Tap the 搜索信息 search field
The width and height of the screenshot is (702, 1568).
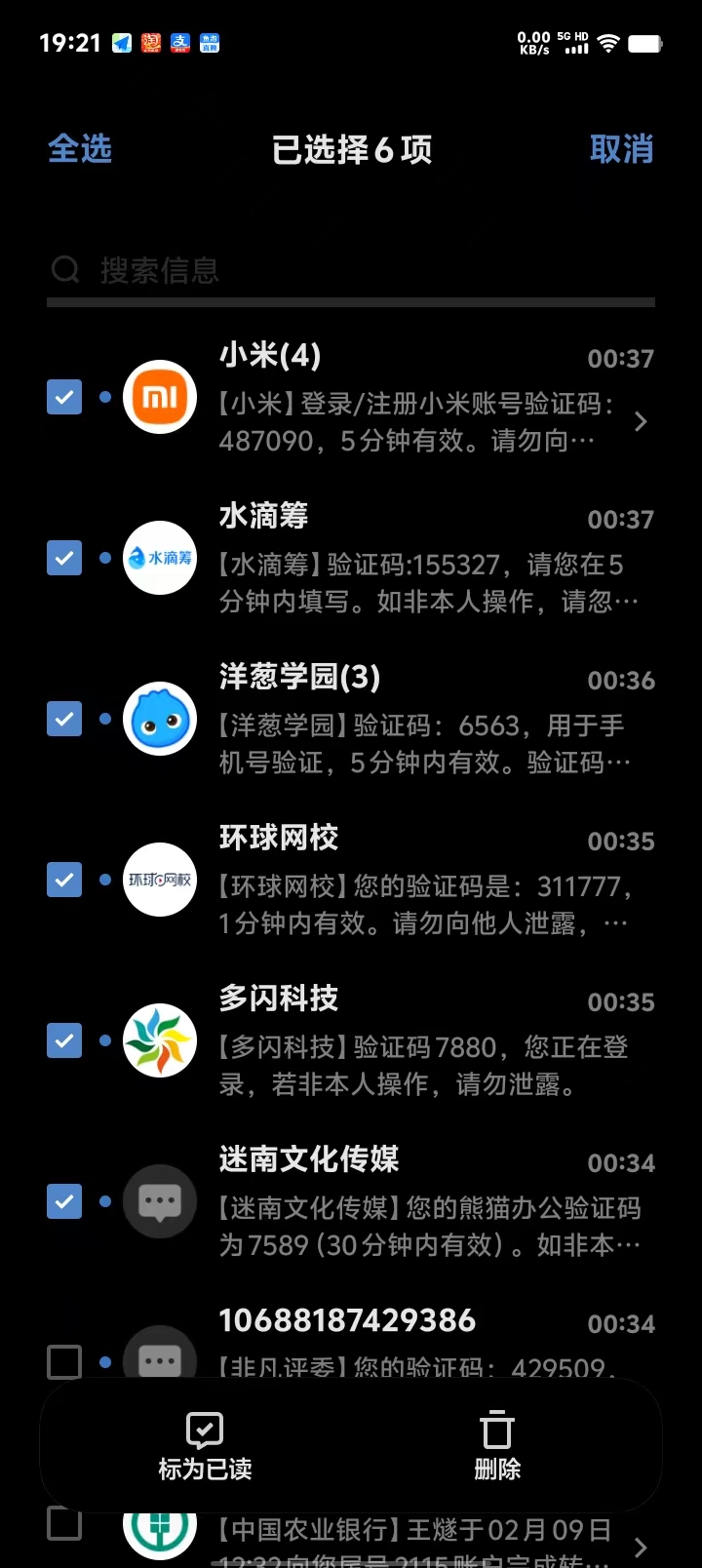(x=351, y=270)
